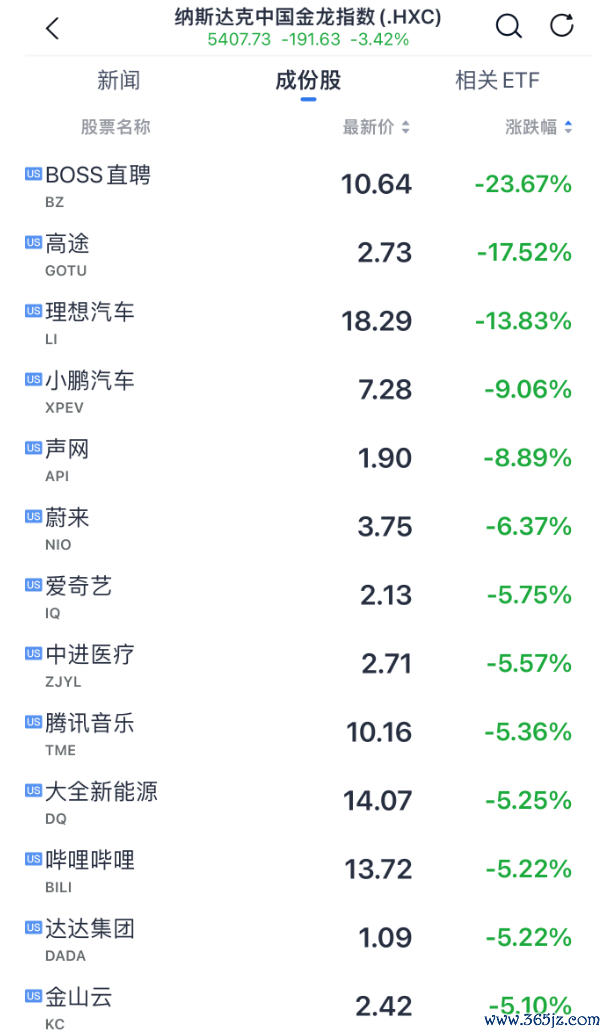Switch to the 相关ETF tab
Viewport: 607px width, 1035px height.
[497, 81]
